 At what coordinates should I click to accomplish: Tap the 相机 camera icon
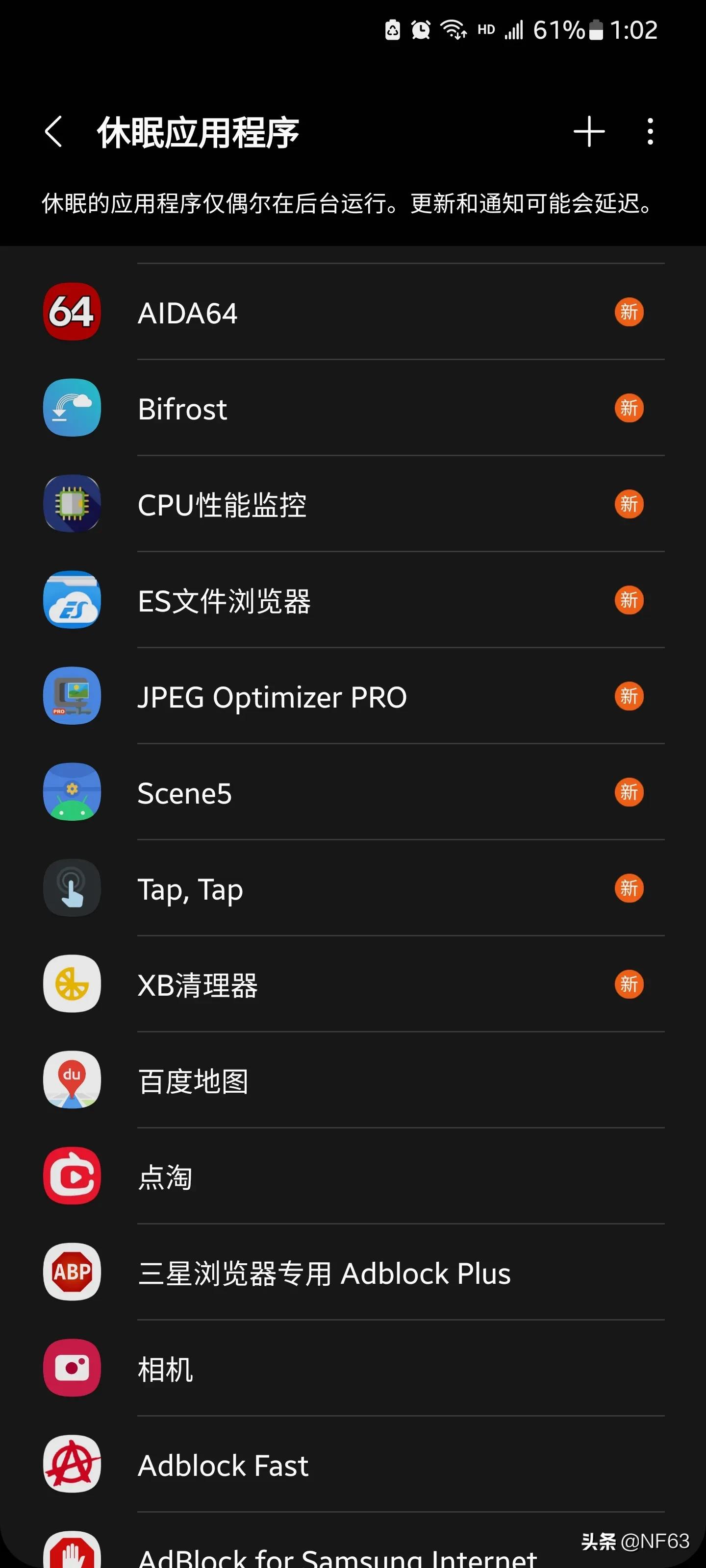(x=71, y=1369)
